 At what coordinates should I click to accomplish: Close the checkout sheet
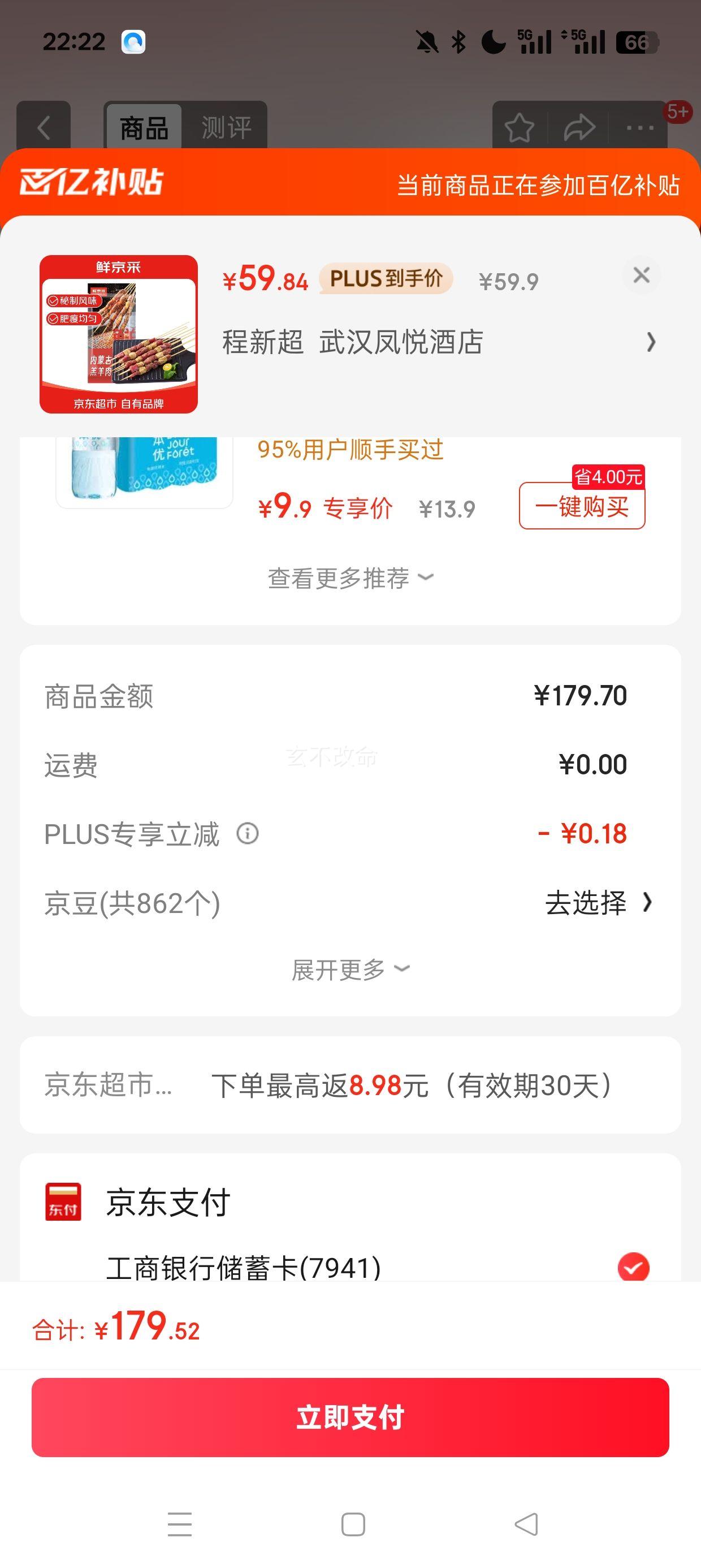pos(641,275)
